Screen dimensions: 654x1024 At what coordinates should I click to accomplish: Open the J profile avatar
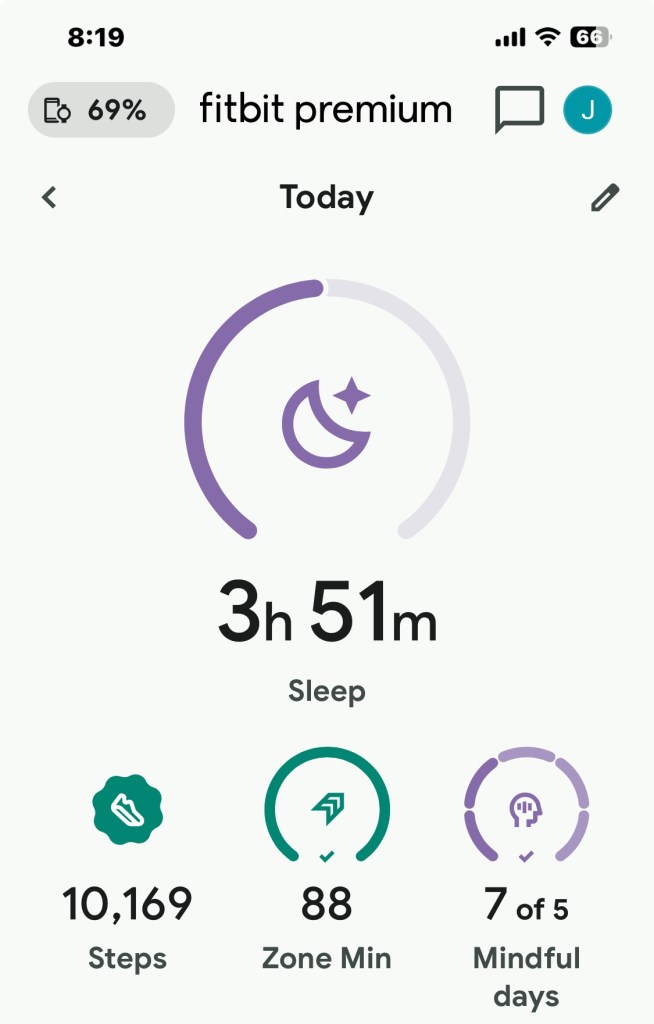pos(587,110)
